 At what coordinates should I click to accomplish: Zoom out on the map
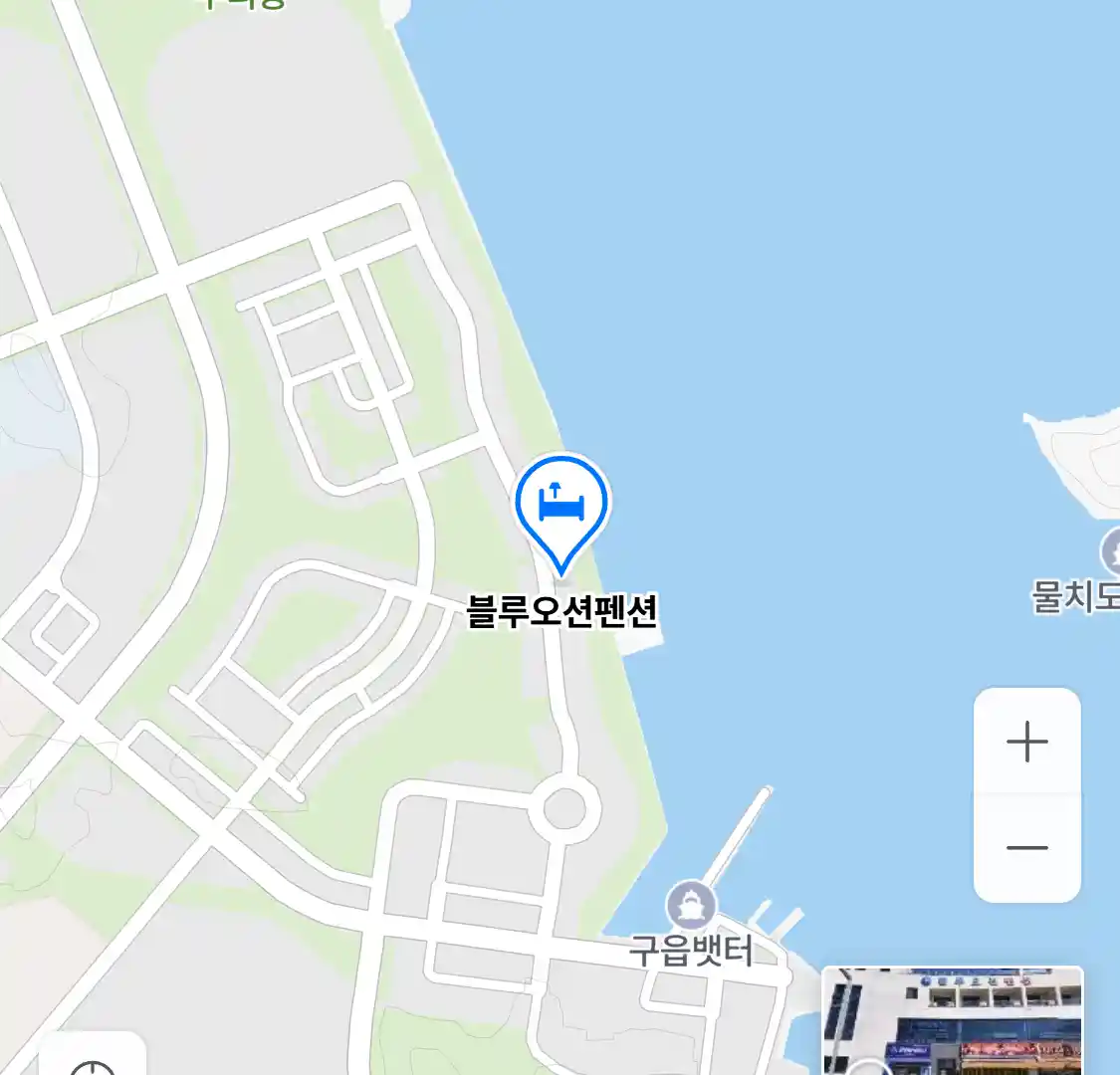1026,848
